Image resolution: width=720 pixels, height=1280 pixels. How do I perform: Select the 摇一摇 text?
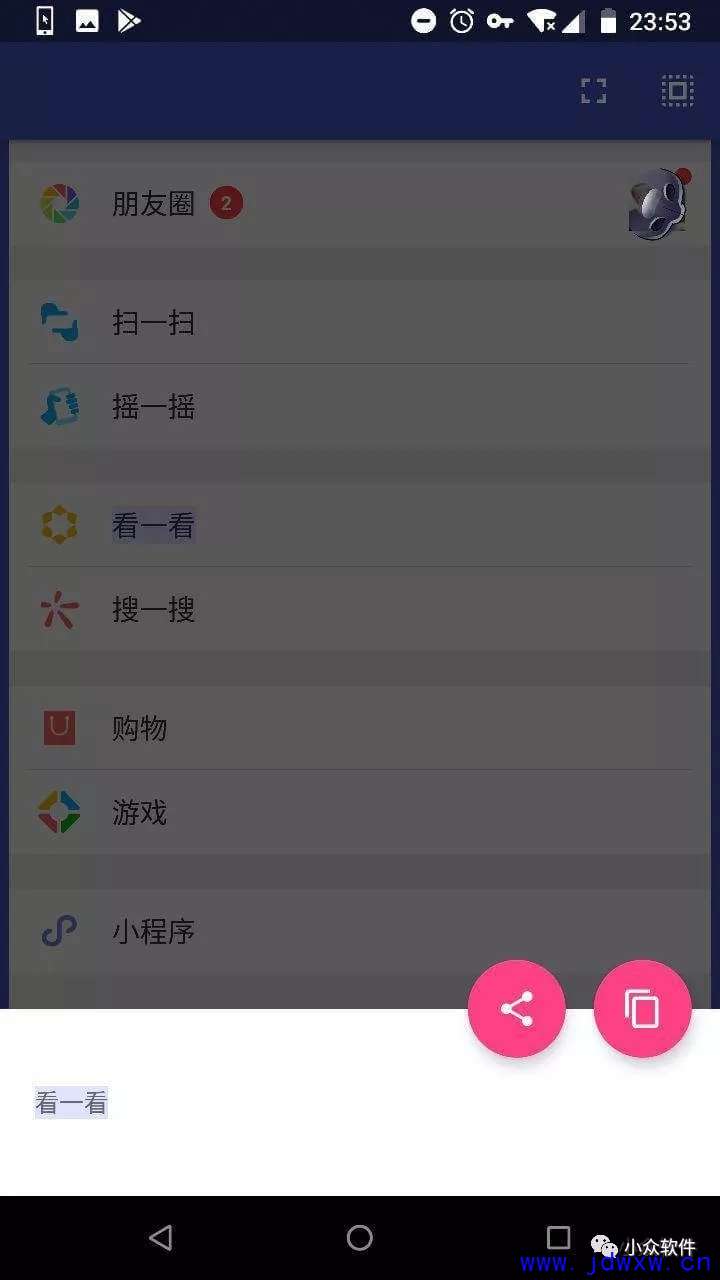pyautogui.click(x=153, y=407)
